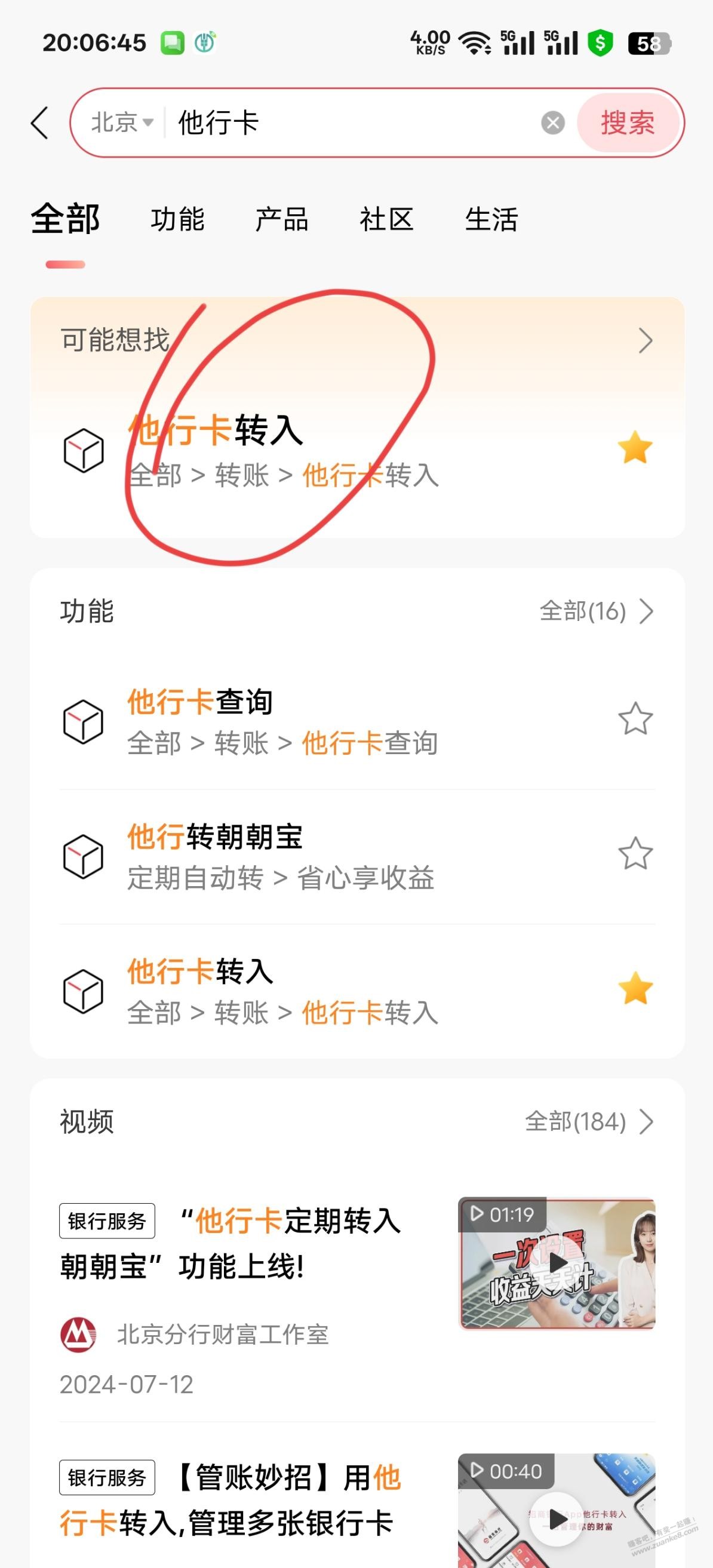Open 他行转朝朝宝
This screenshot has width=713, height=1568.
(x=280, y=856)
